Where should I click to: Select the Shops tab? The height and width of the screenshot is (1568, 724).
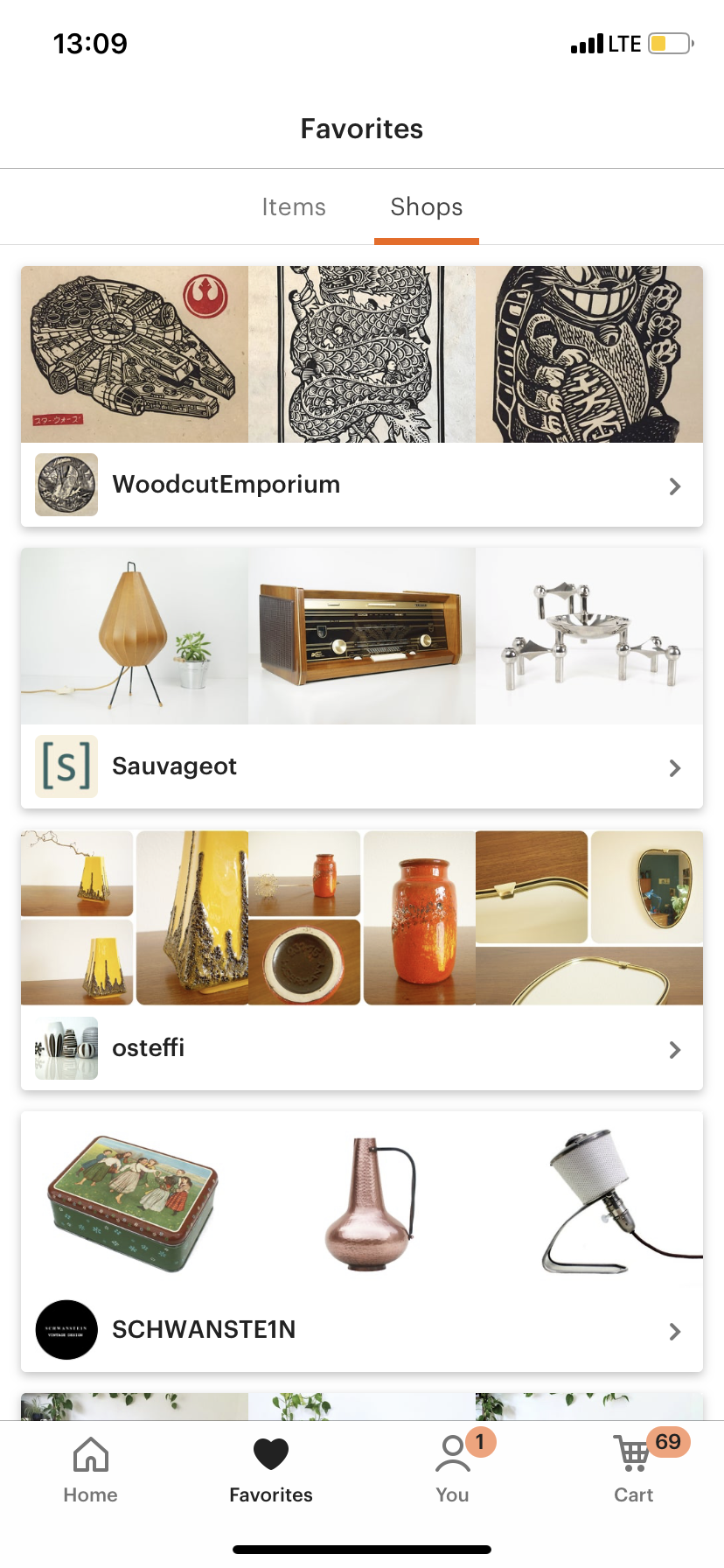(427, 207)
